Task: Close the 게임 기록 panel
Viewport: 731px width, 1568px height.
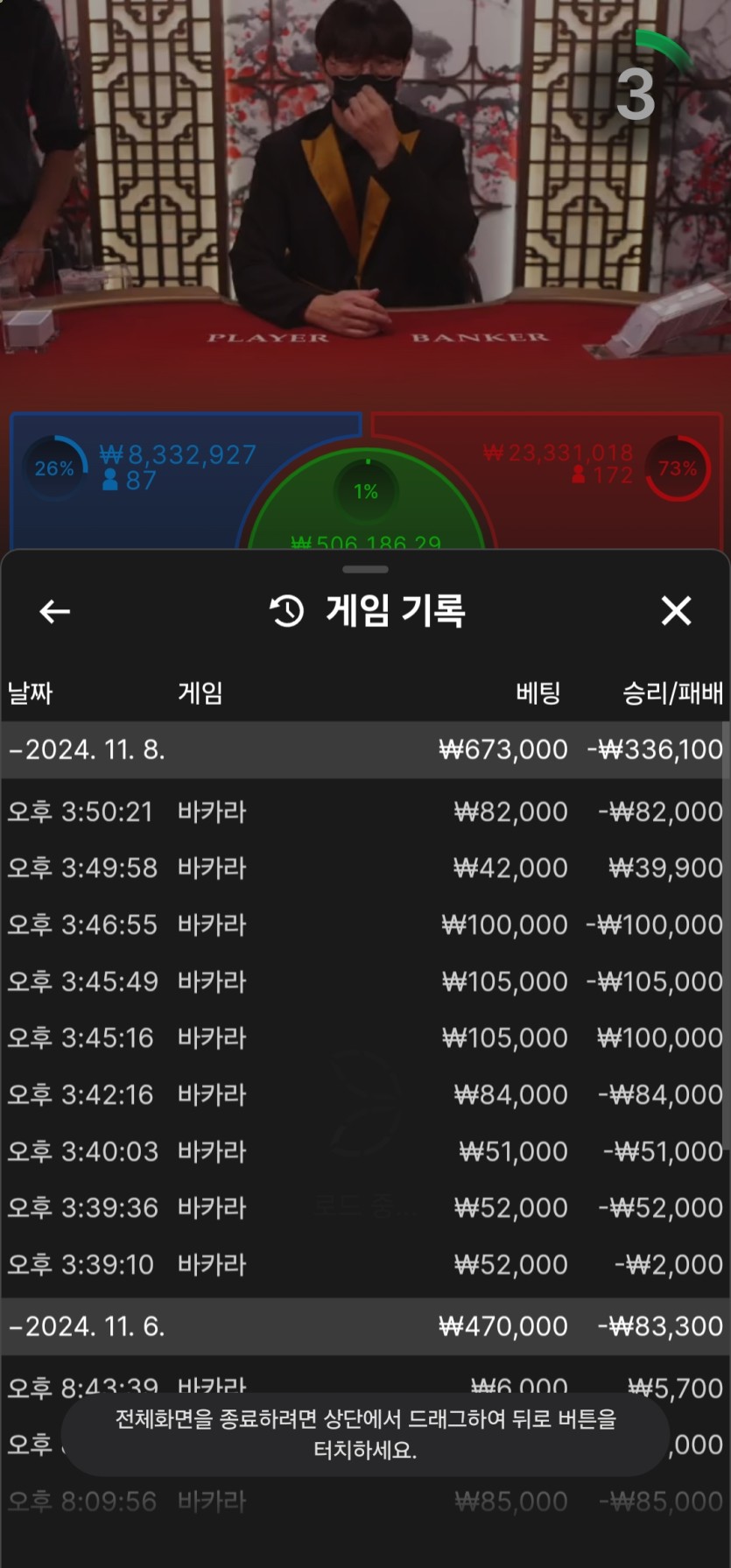Action: (x=676, y=611)
